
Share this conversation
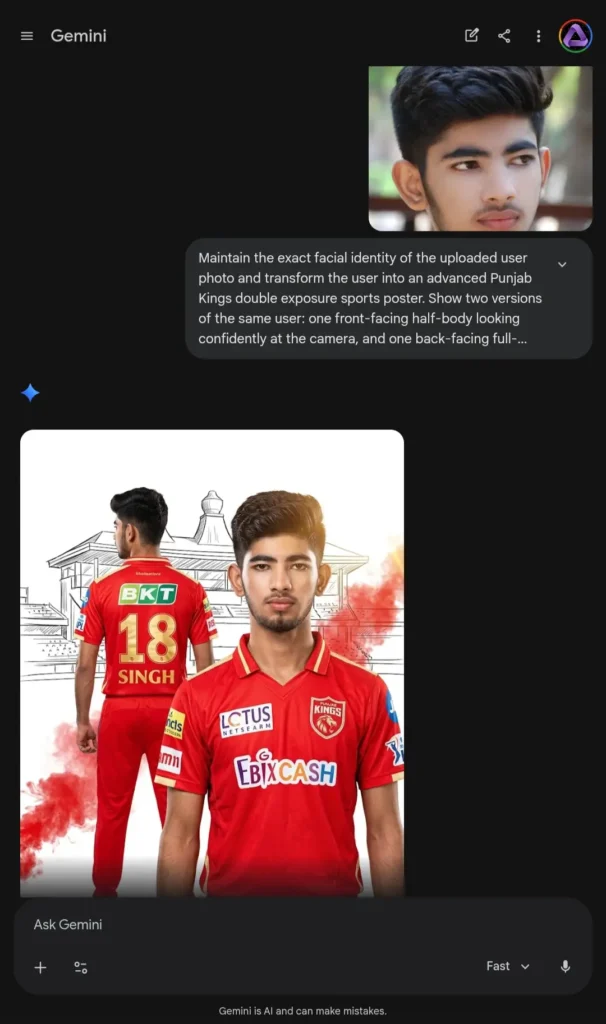click(504, 36)
